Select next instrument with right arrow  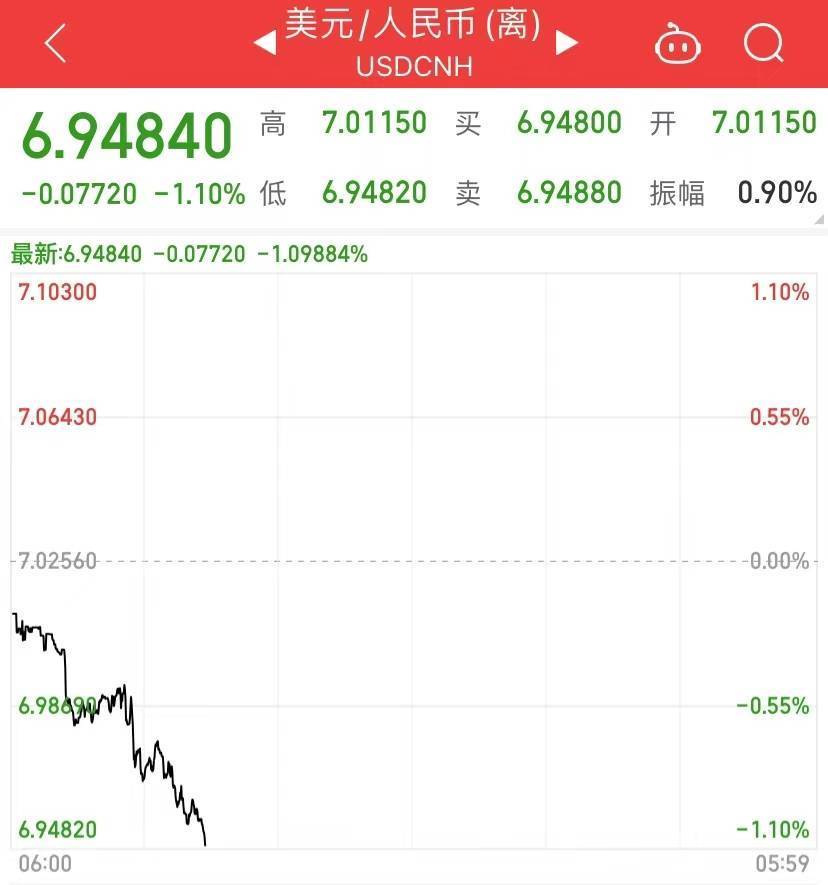[568, 44]
